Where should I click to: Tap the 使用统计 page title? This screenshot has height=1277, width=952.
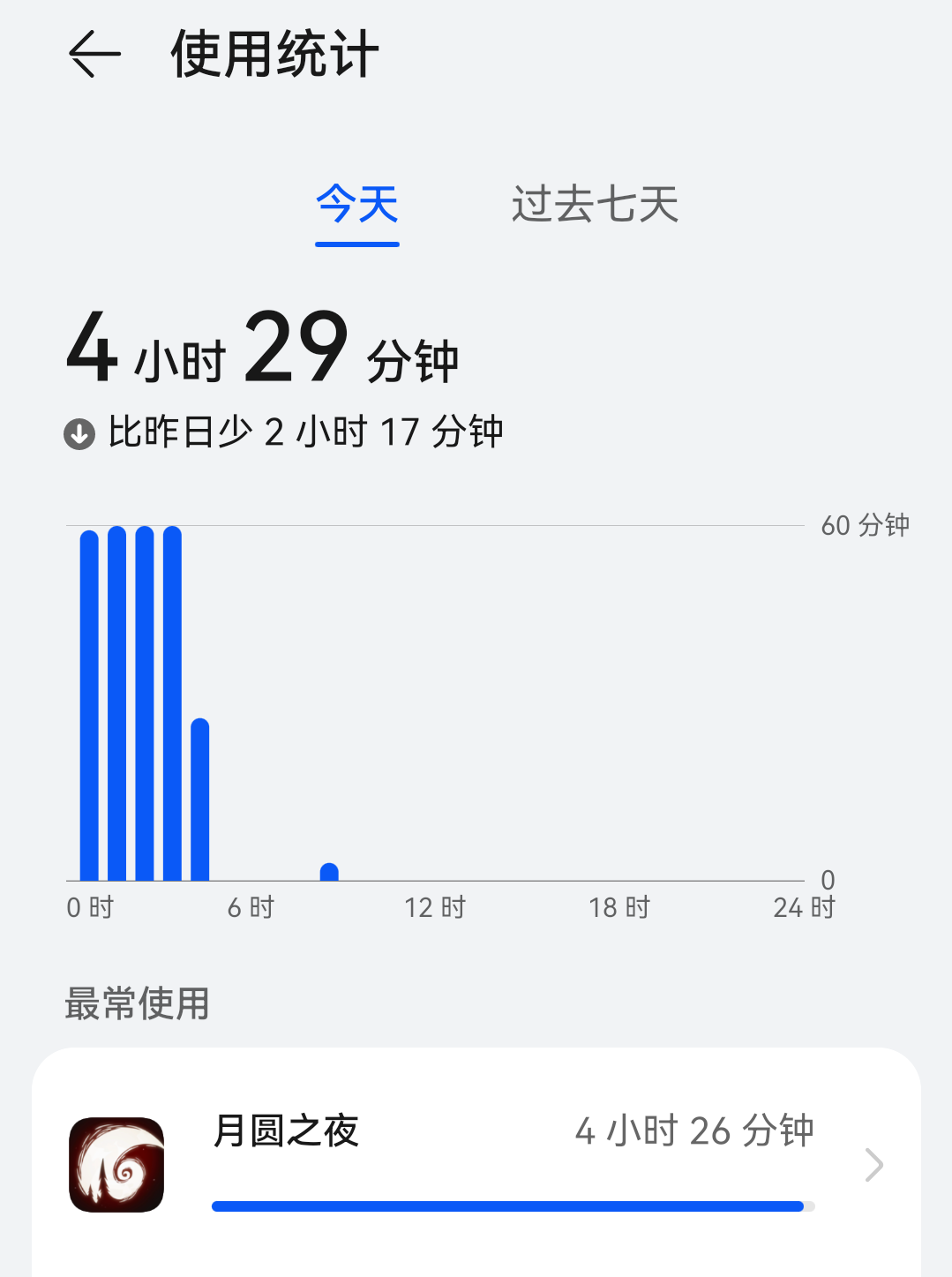tap(274, 53)
